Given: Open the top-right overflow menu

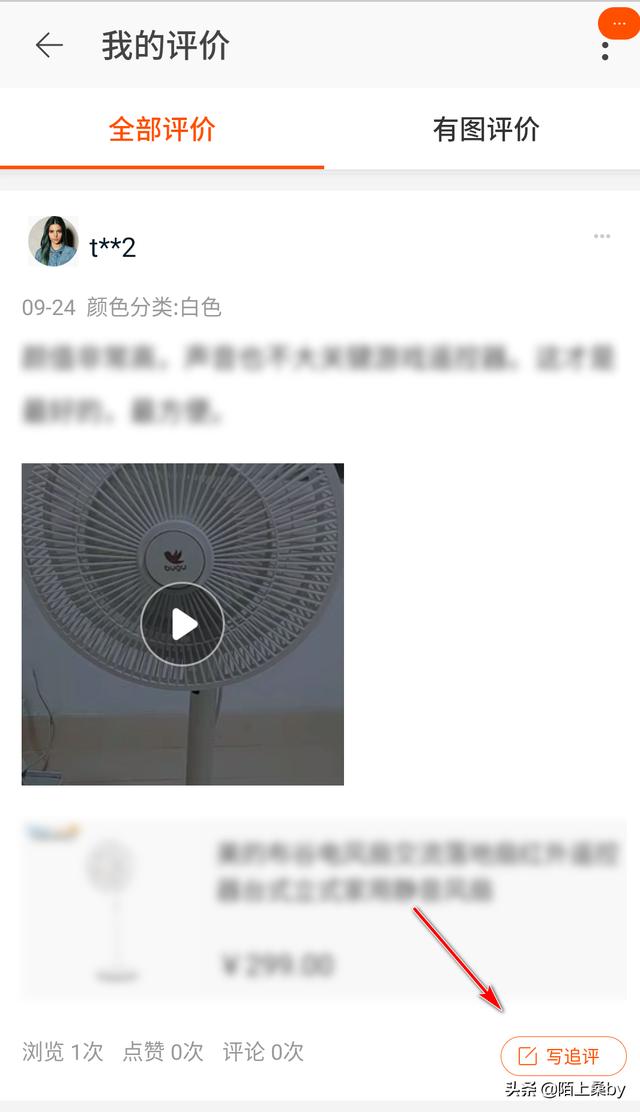Looking at the screenshot, I should [x=605, y=48].
